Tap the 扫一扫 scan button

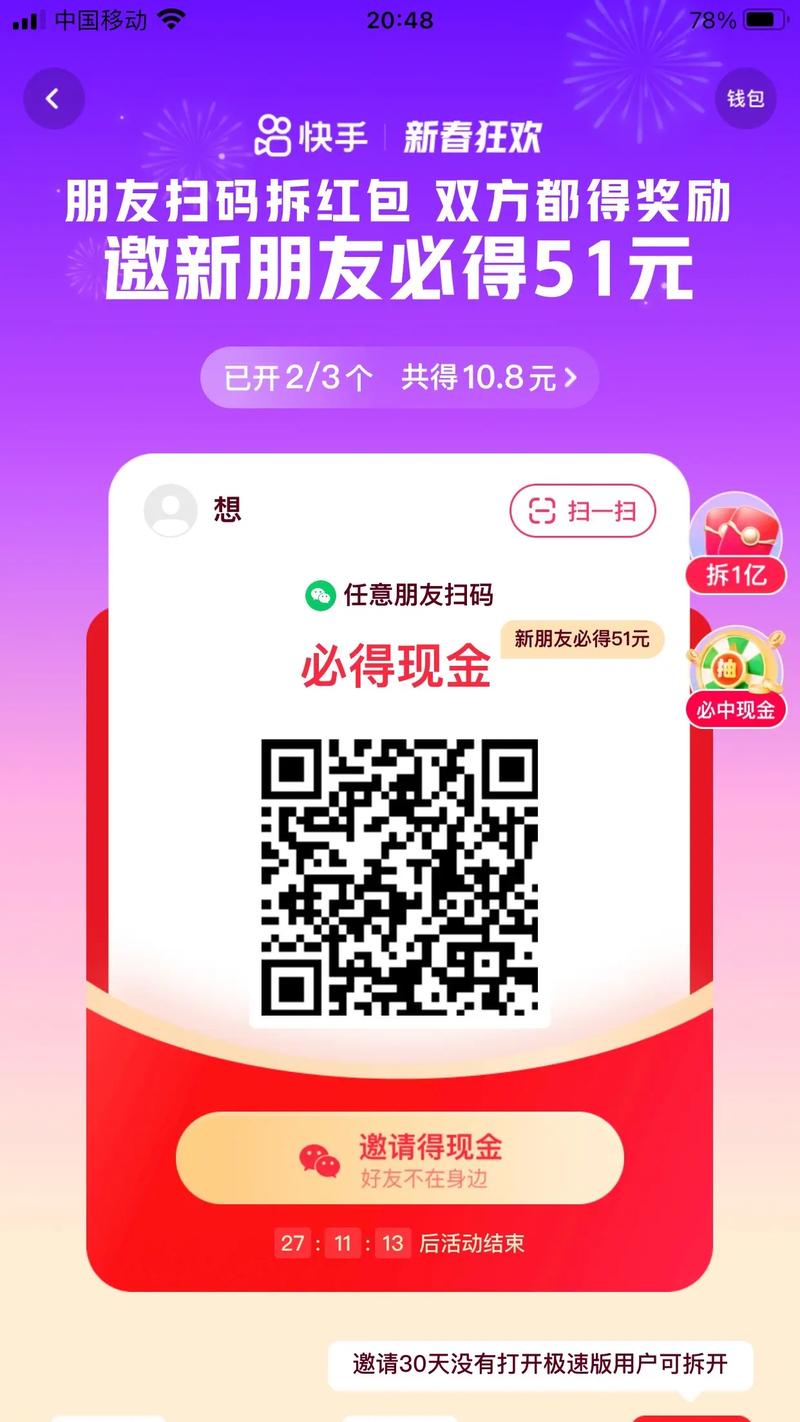pos(583,512)
